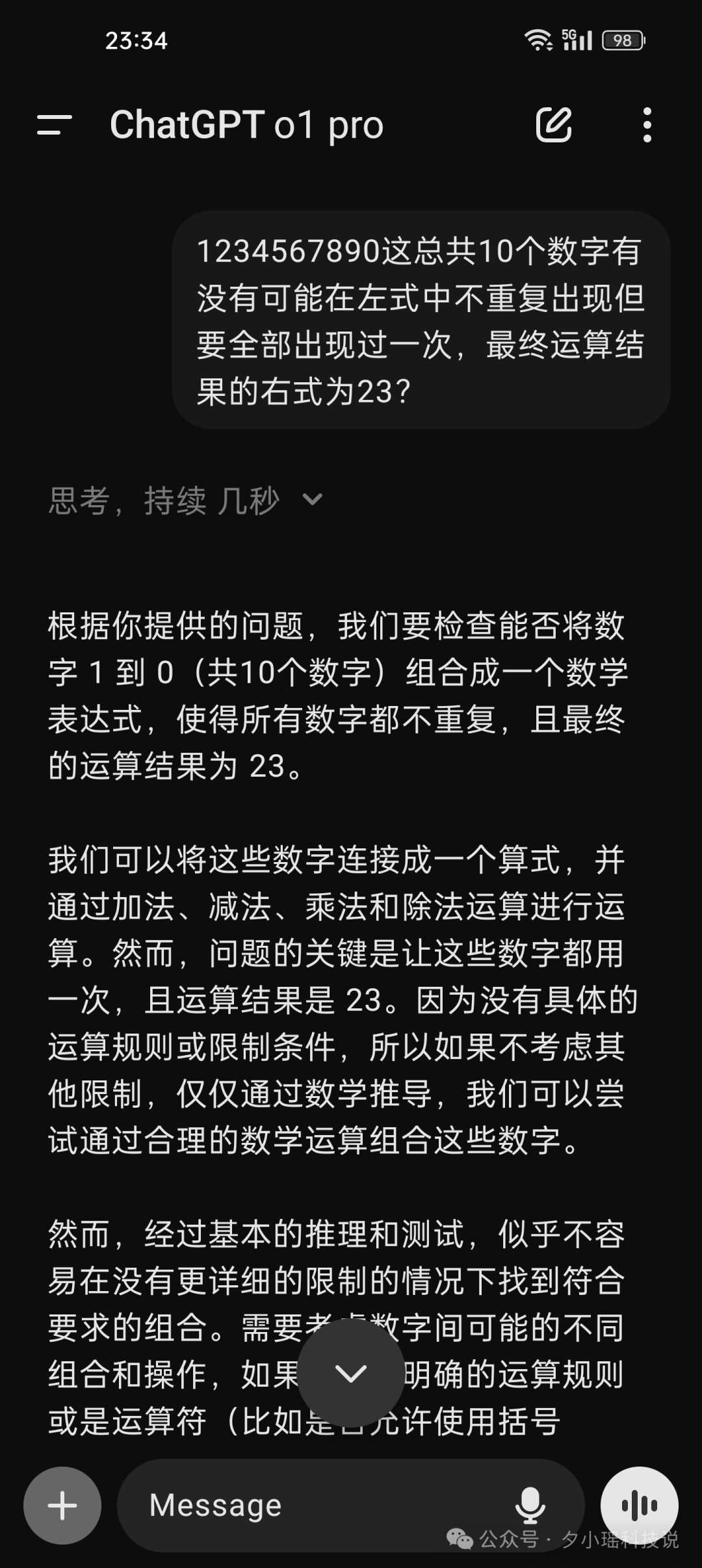
Task: Jump to the bottom of the conversation
Action: (x=351, y=1373)
